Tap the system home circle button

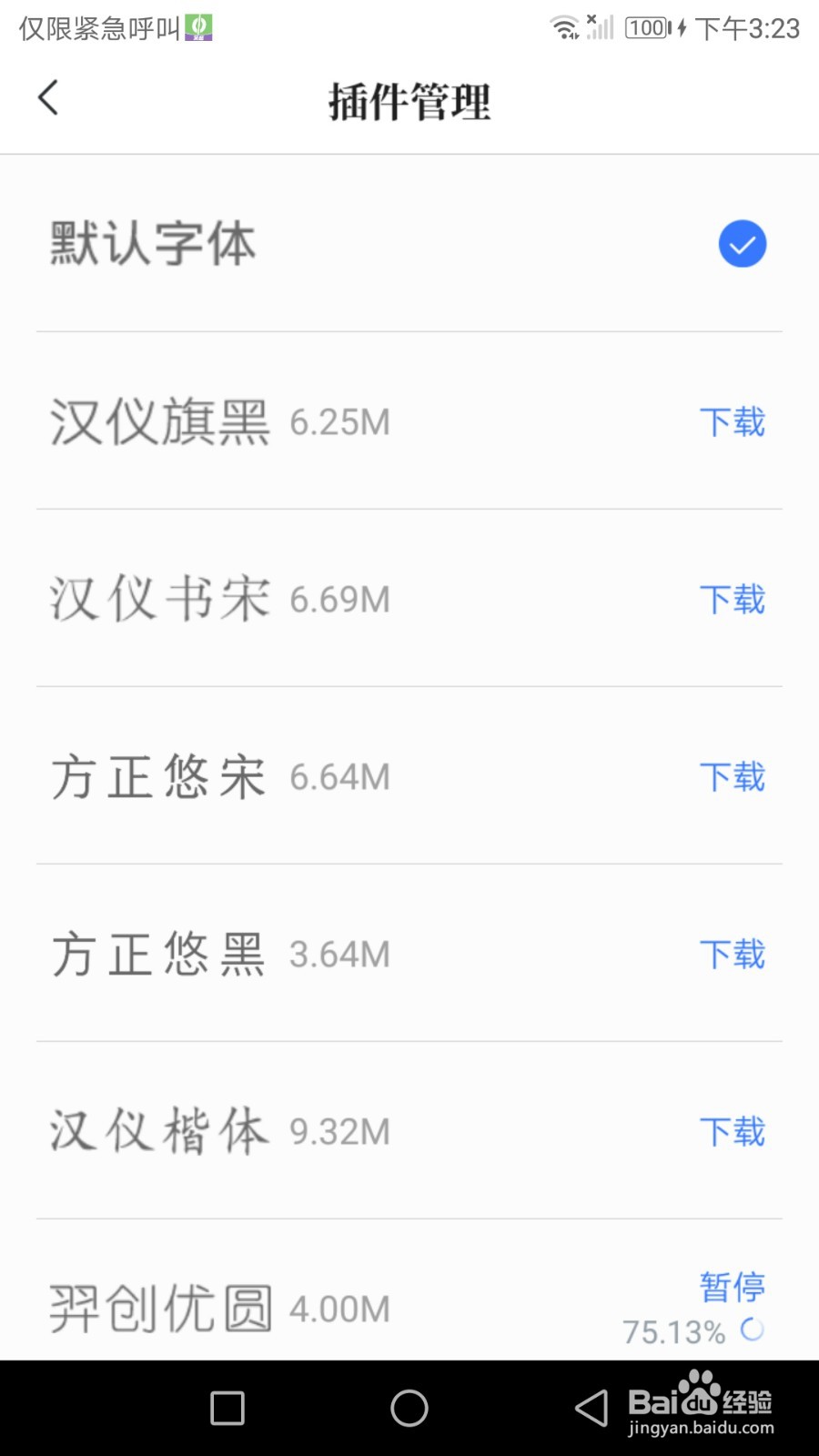click(x=409, y=1409)
